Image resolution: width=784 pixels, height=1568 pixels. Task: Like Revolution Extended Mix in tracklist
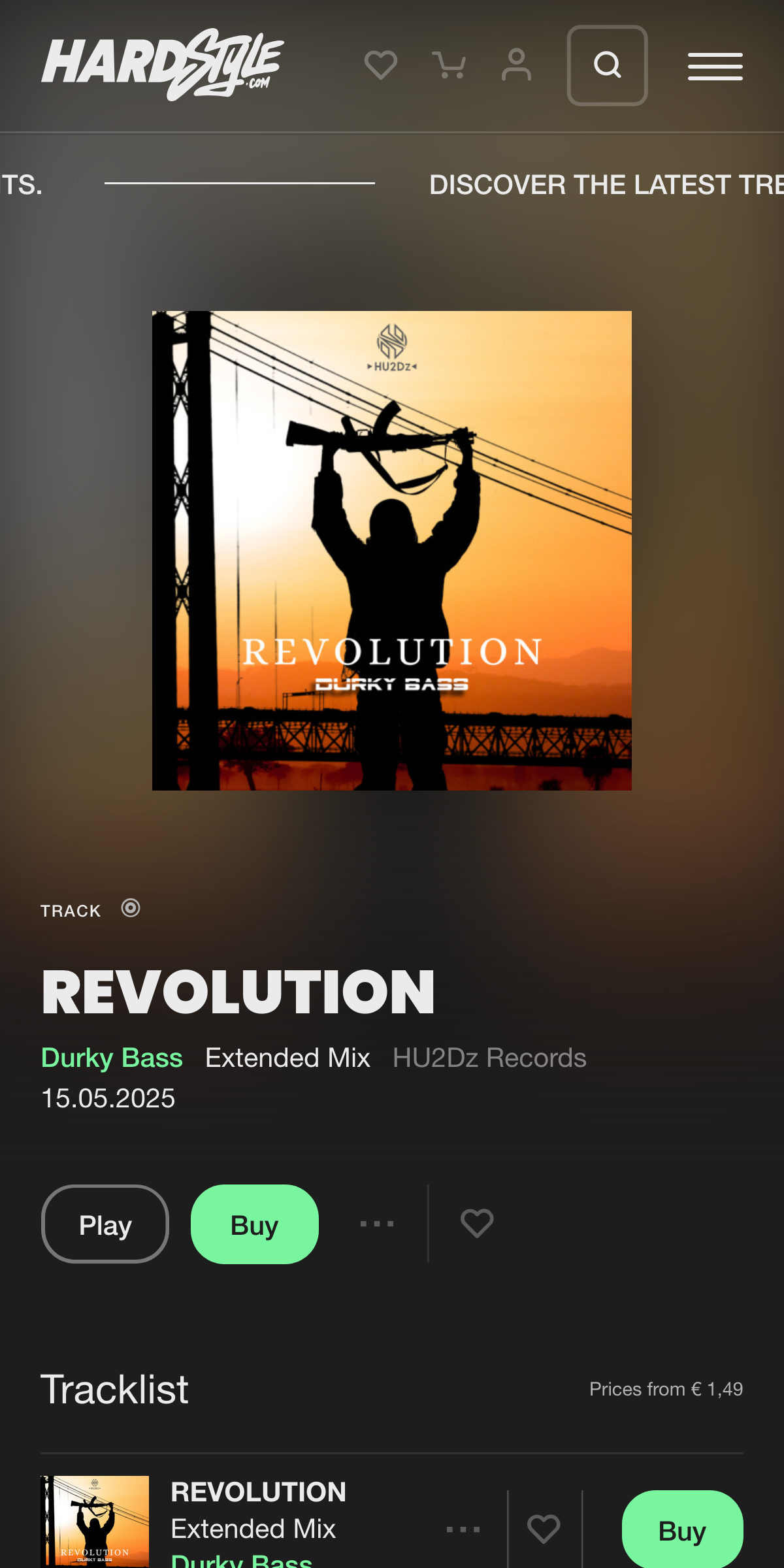tap(544, 1529)
